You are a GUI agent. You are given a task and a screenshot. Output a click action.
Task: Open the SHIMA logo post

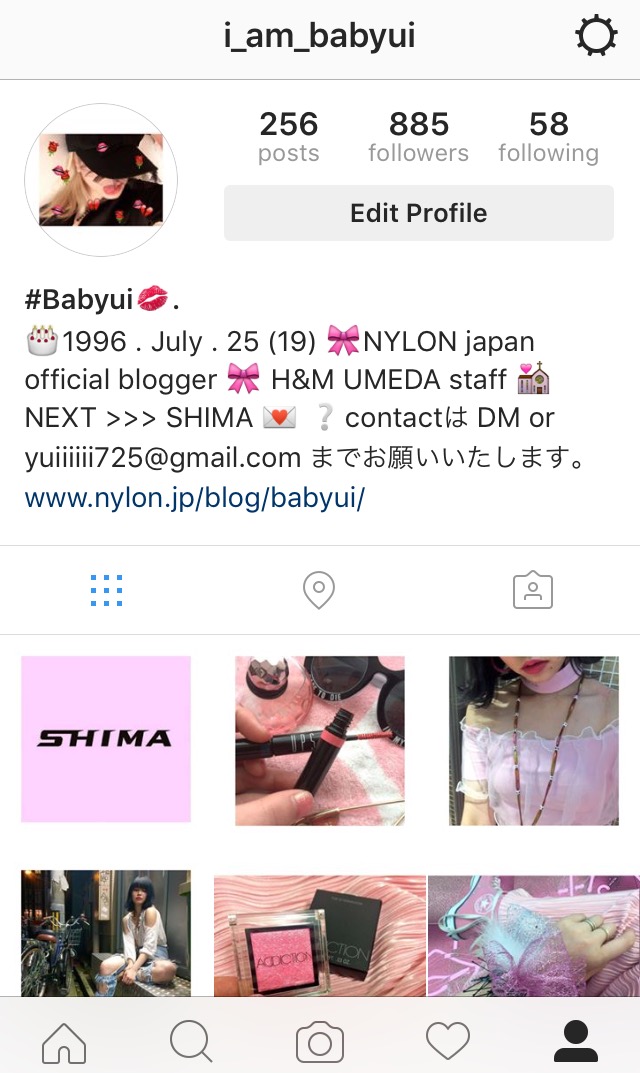(x=106, y=739)
